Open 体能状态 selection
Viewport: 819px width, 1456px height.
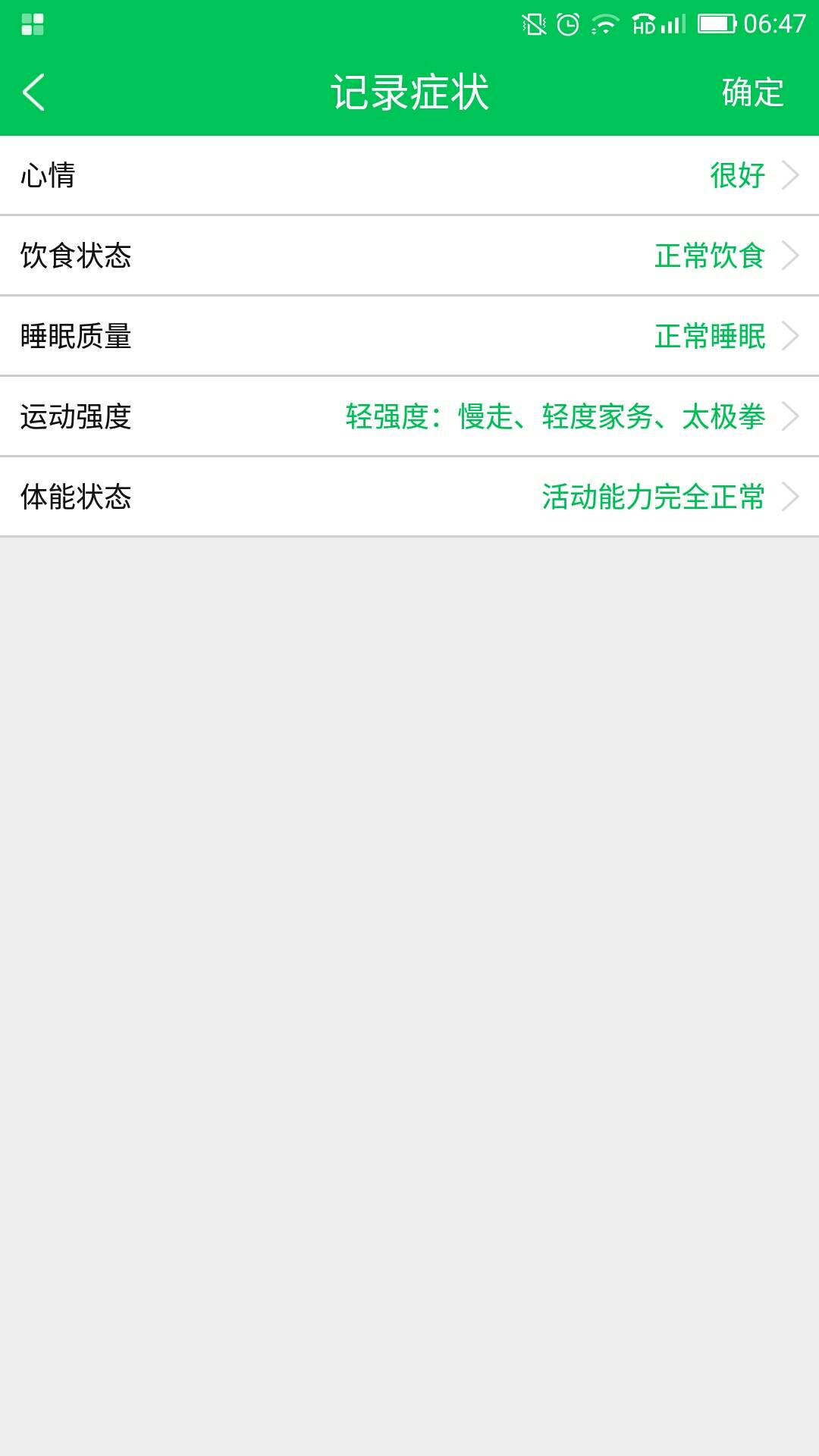[409, 497]
